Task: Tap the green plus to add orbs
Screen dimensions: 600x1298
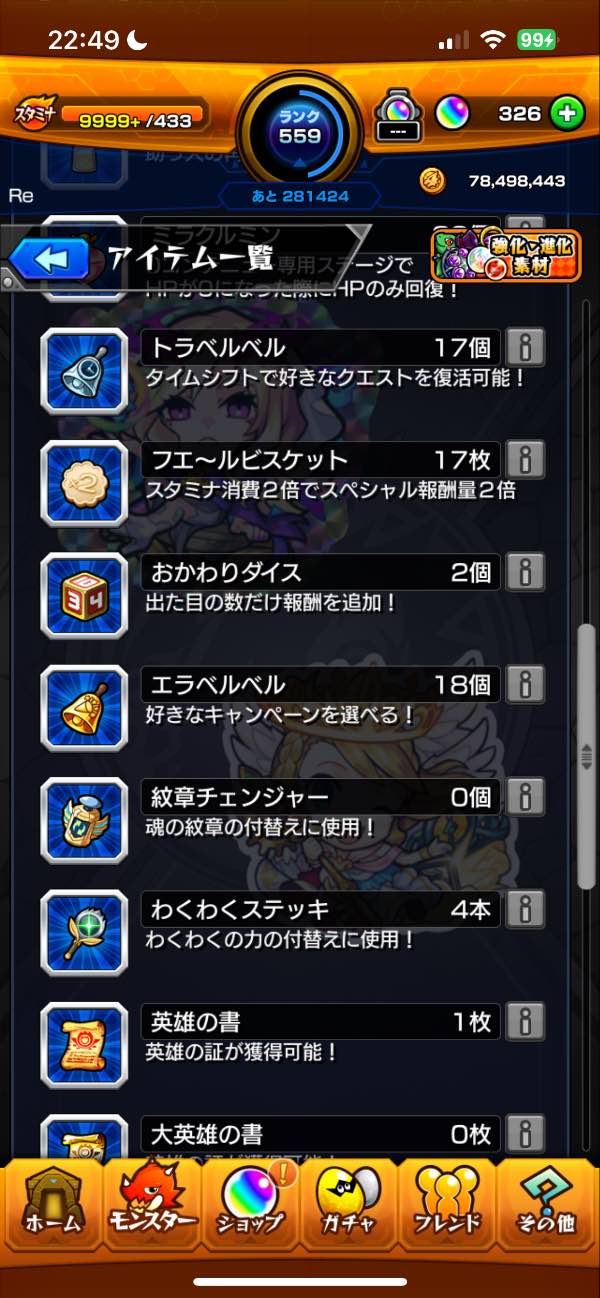Action: pos(566,113)
